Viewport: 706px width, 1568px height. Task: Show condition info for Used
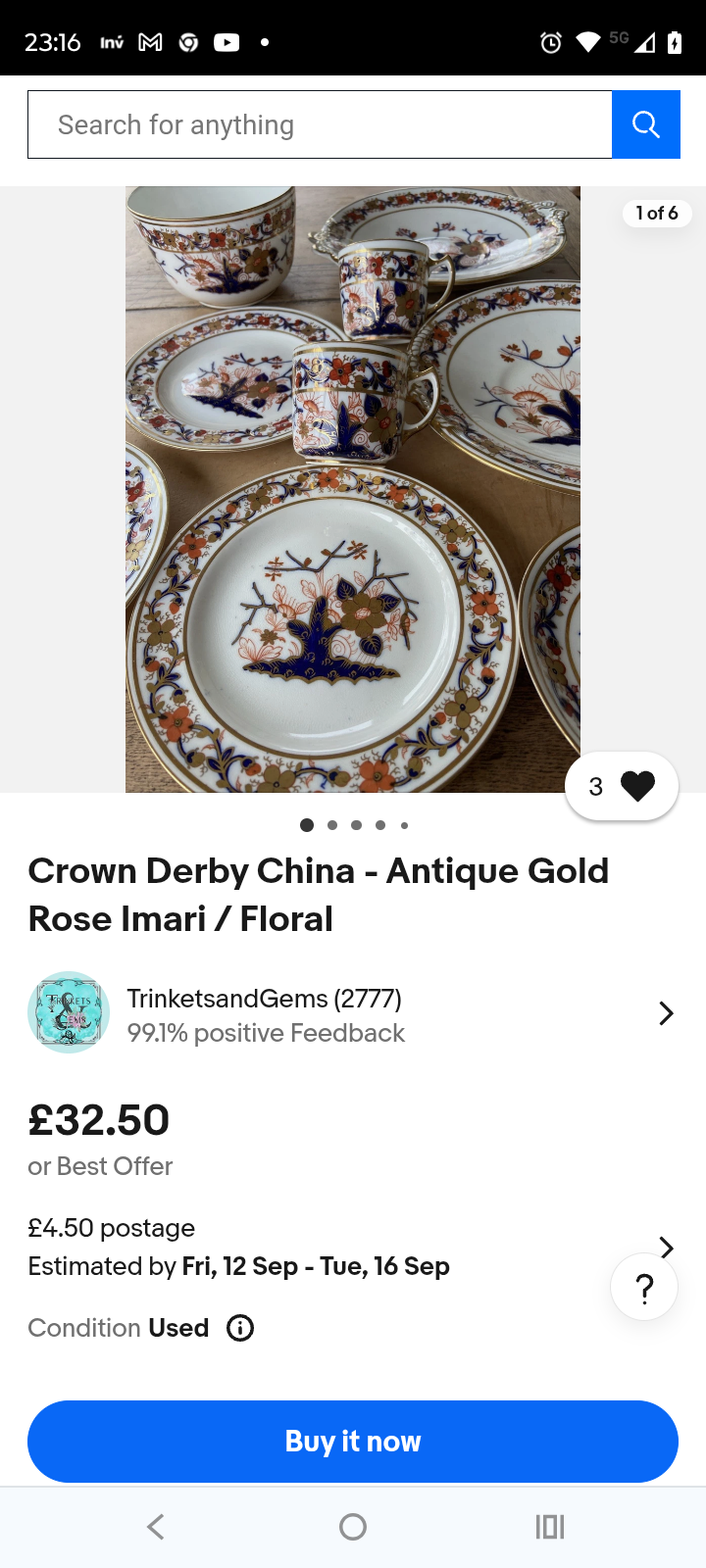(240, 1328)
